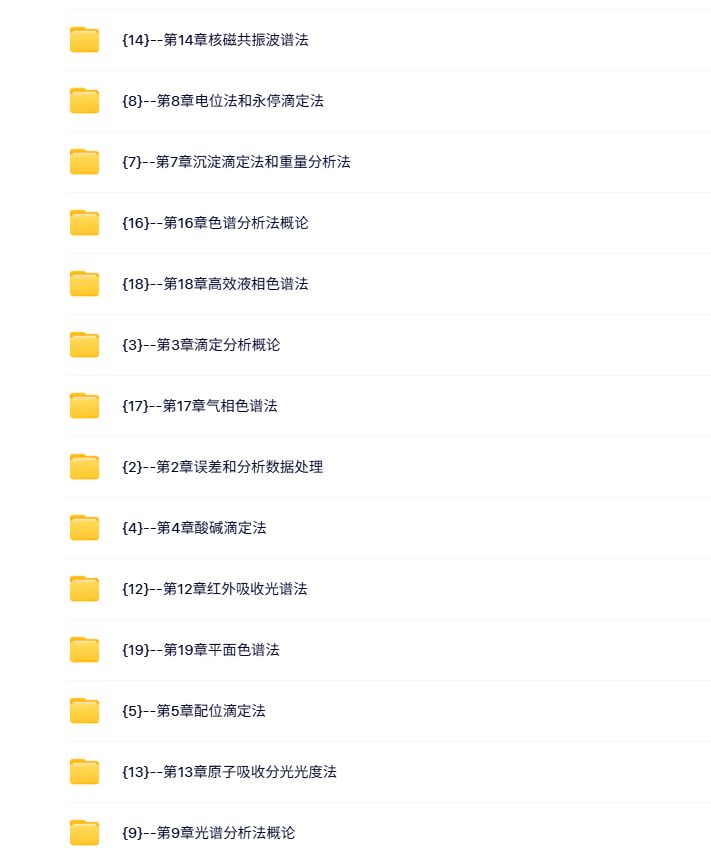Open folder 第7章沉淀滴定法和重量分析法
The width and height of the screenshot is (711, 855).
coord(235,162)
